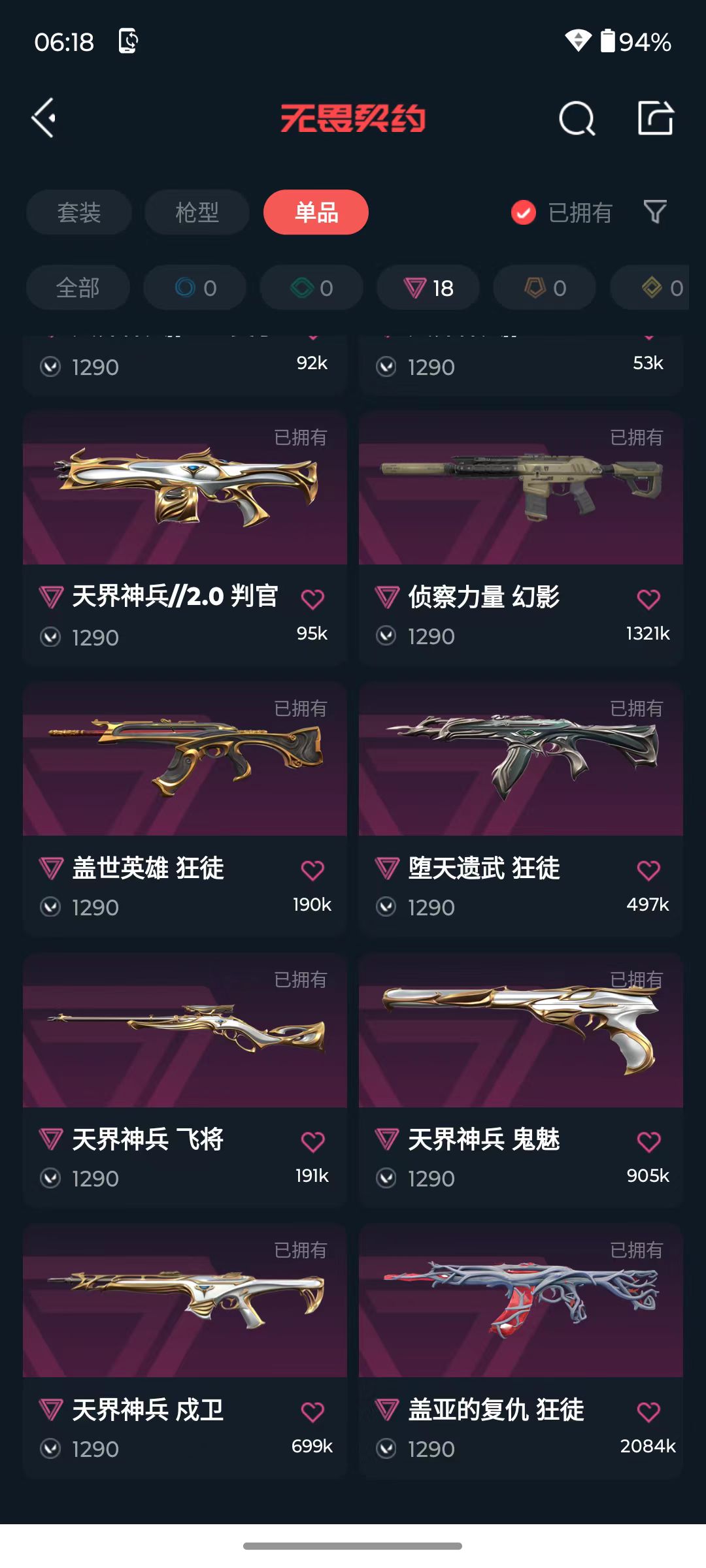Favorite the 侦察力量 幻影 skin
Viewport: 706px width, 1568px height.
coord(648,599)
